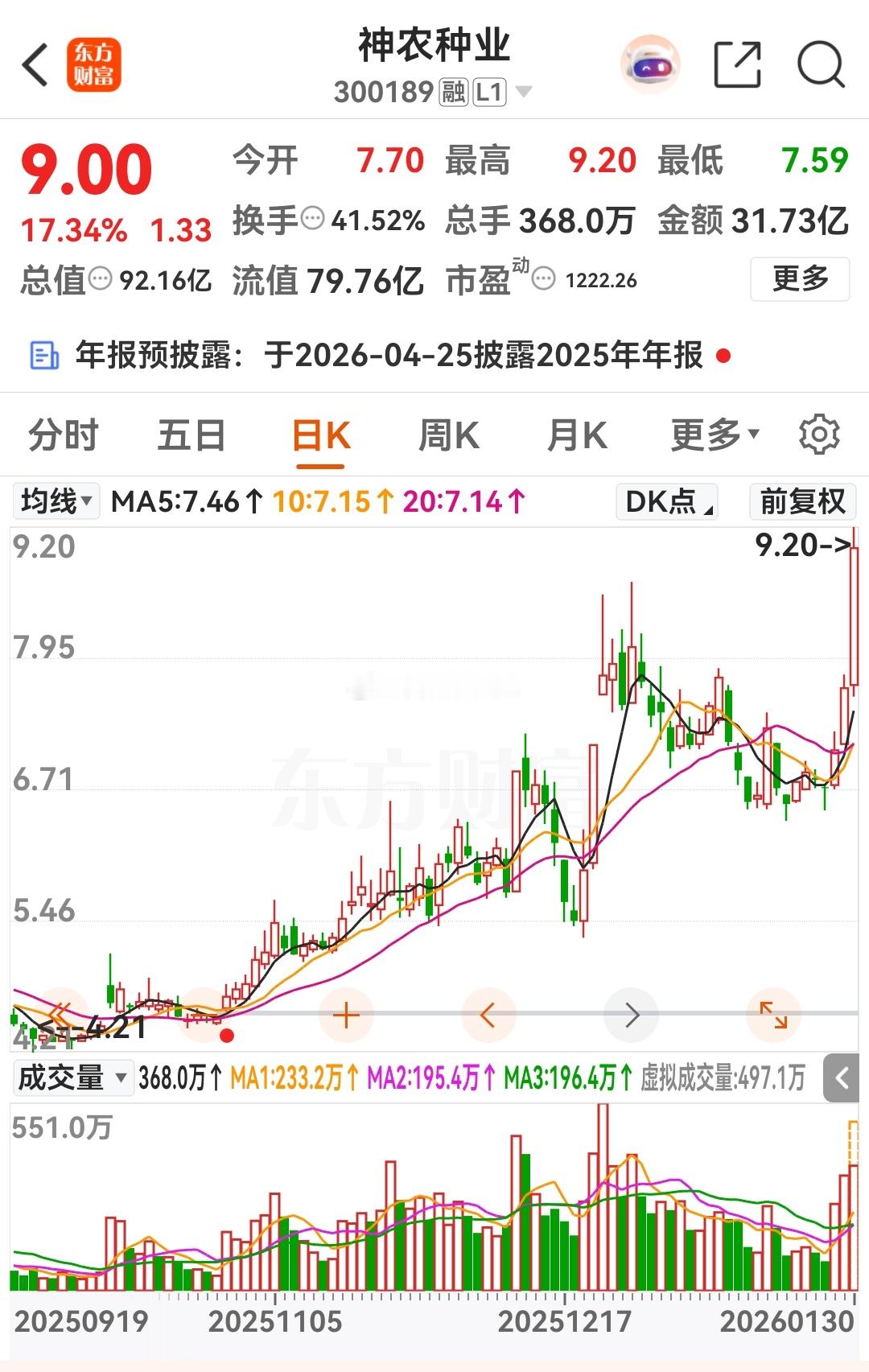
Task: Collapse the volume indicator panel arrow
Action: (841, 1076)
